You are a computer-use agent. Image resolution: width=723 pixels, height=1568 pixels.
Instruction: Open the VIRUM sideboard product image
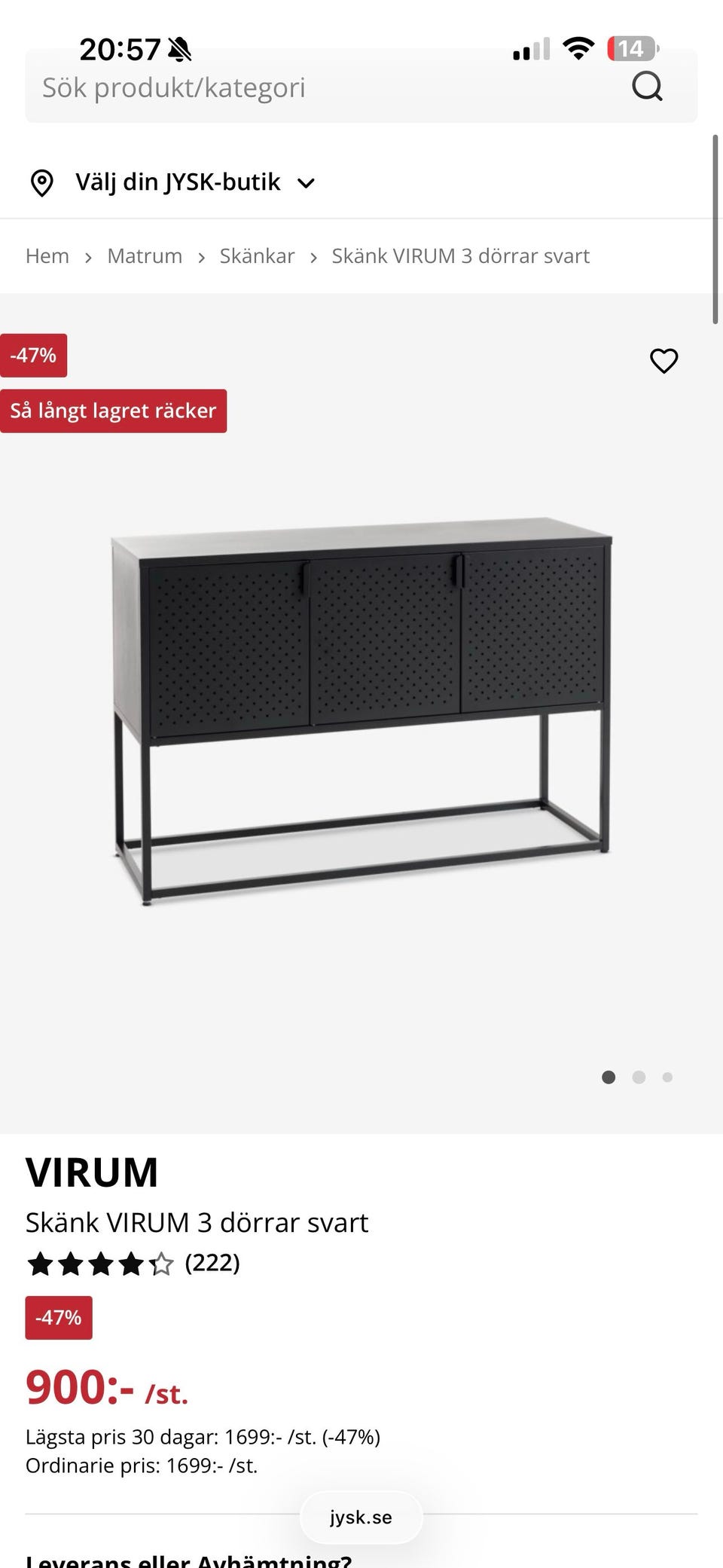pyautogui.click(x=361, y=708)
